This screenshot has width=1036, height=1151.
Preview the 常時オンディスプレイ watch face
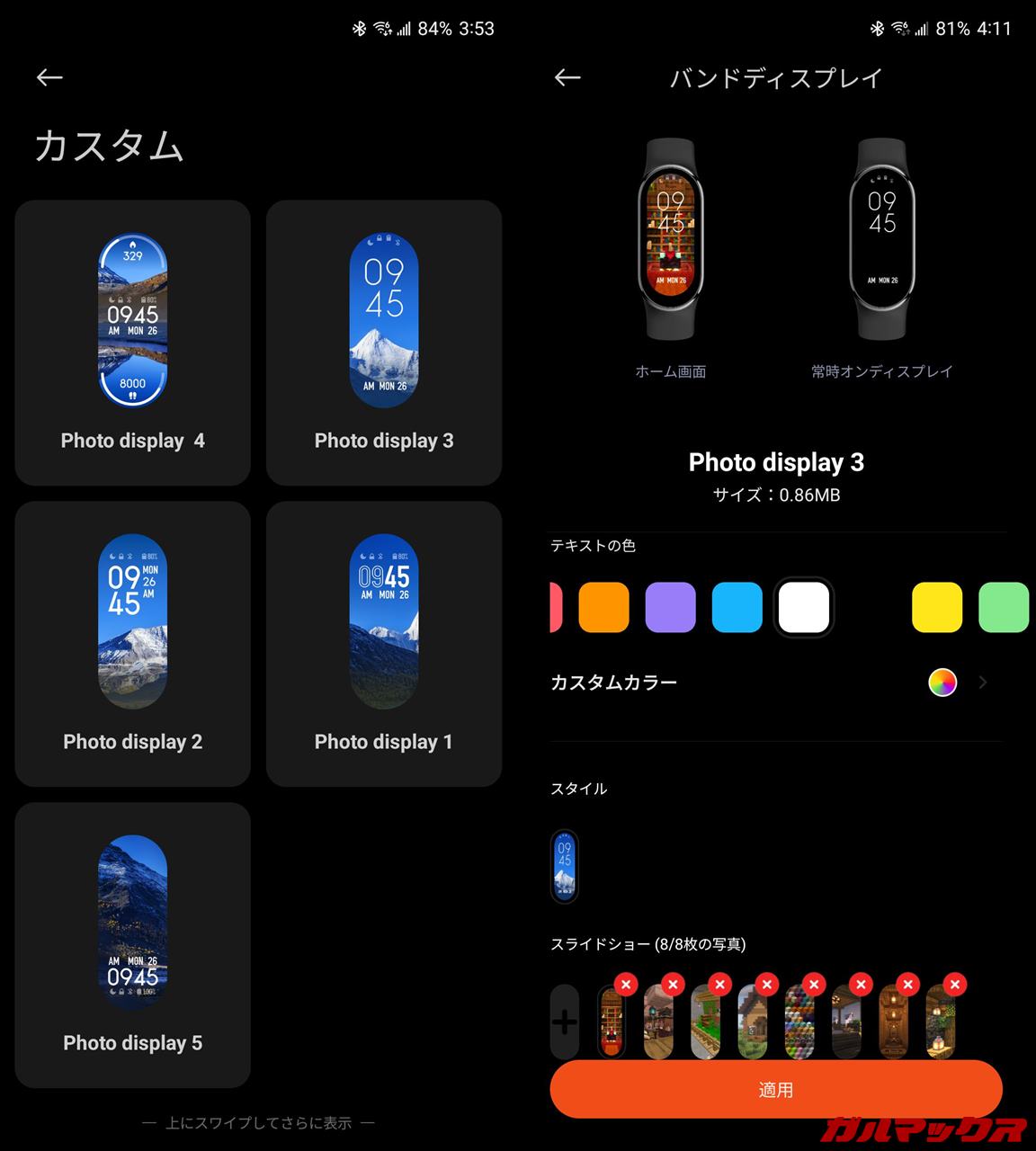pyautogui.click(x=881, y=238)
